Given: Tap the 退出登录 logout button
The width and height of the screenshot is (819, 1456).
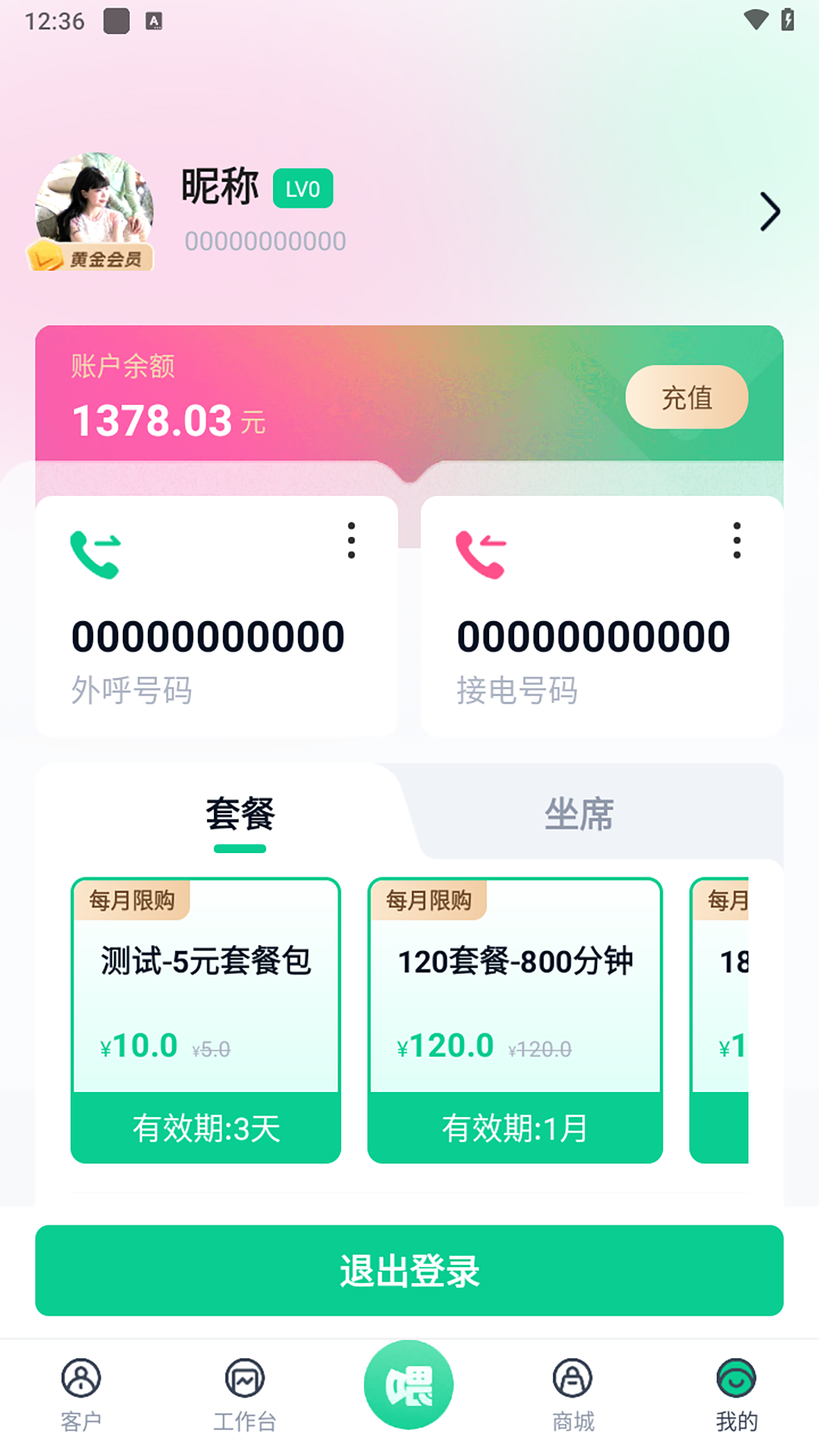Looking at the screenshot, I should point(409,1270).
